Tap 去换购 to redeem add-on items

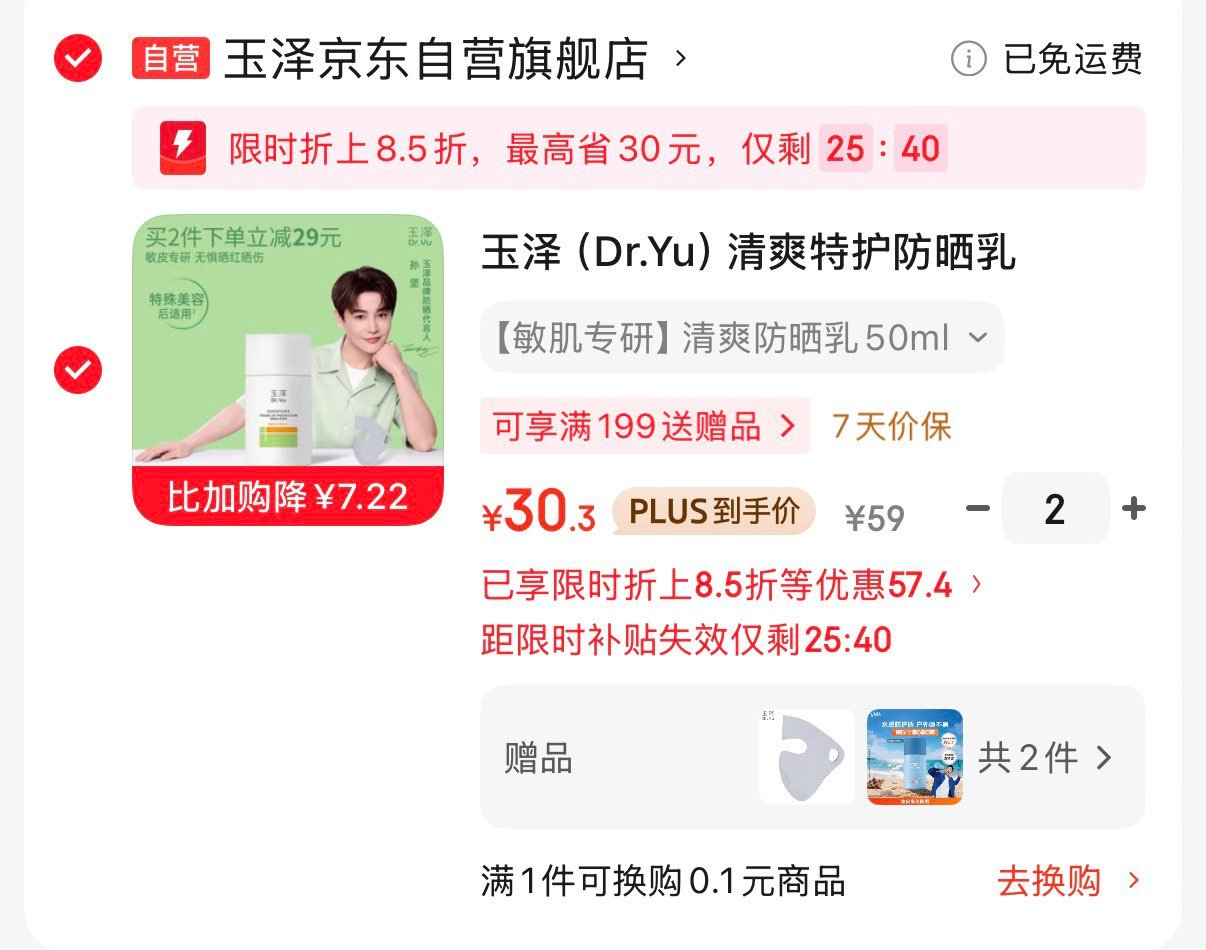coord(1066,881)
